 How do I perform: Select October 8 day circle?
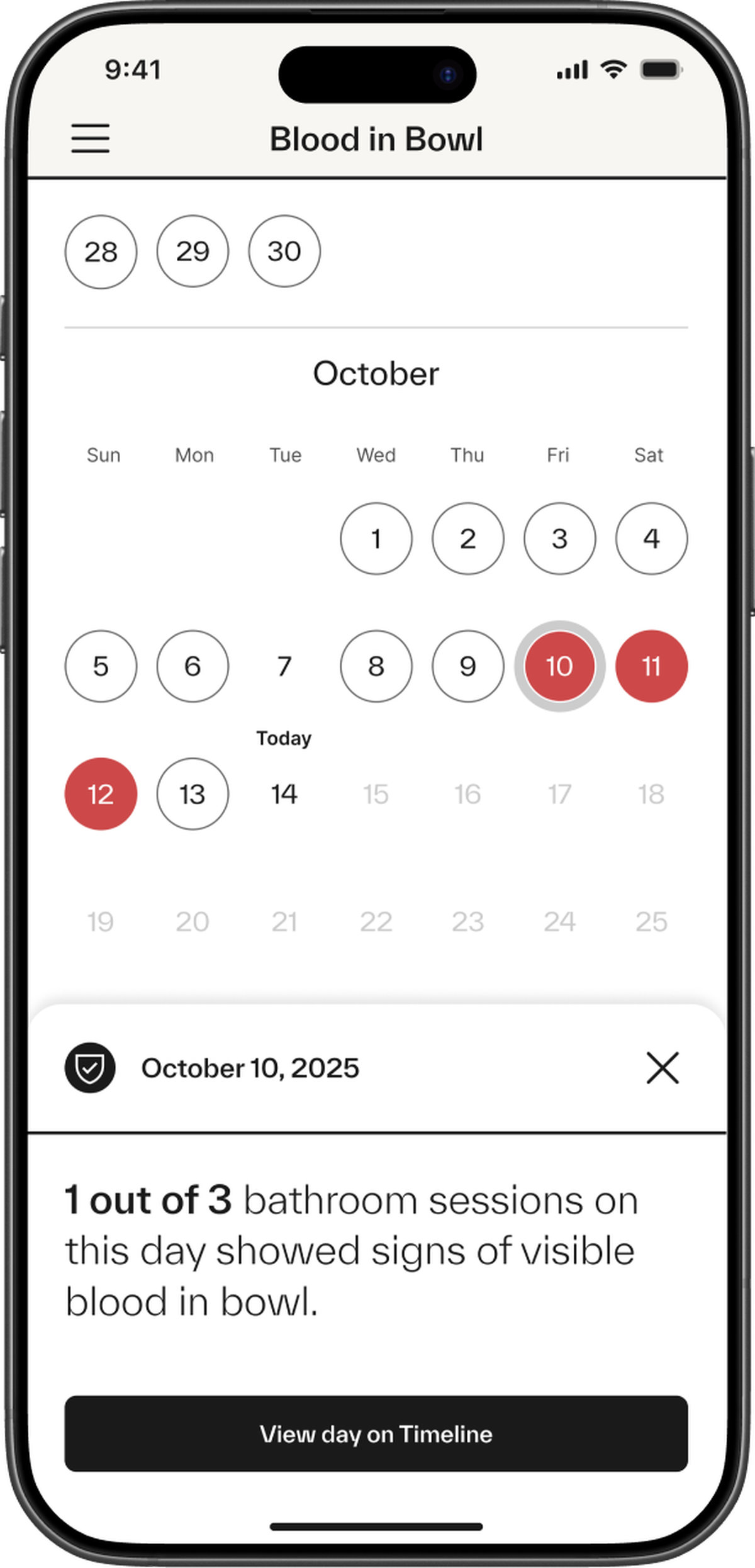[376, 666]
